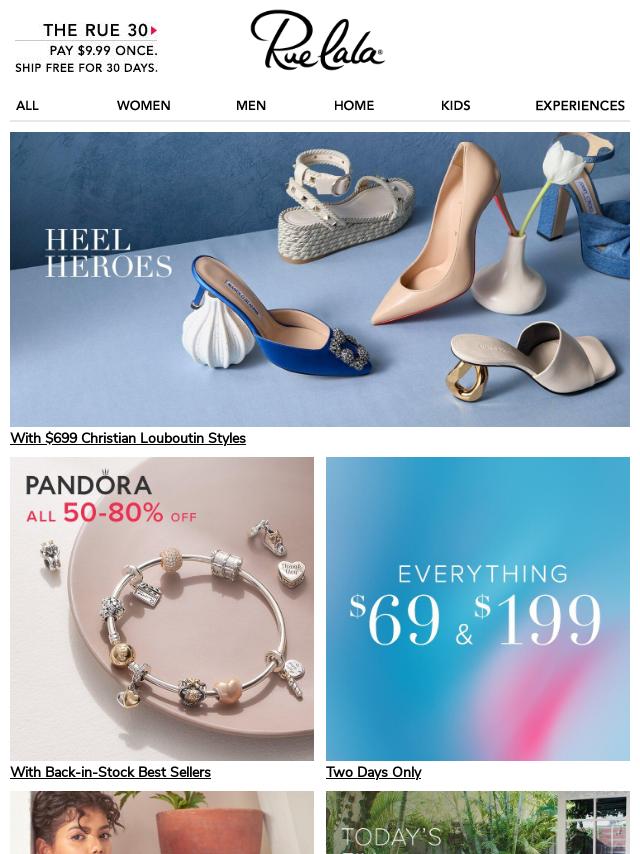Go to the Rue La La homepage
Viewport: 640px width, 854px height.
317,42
